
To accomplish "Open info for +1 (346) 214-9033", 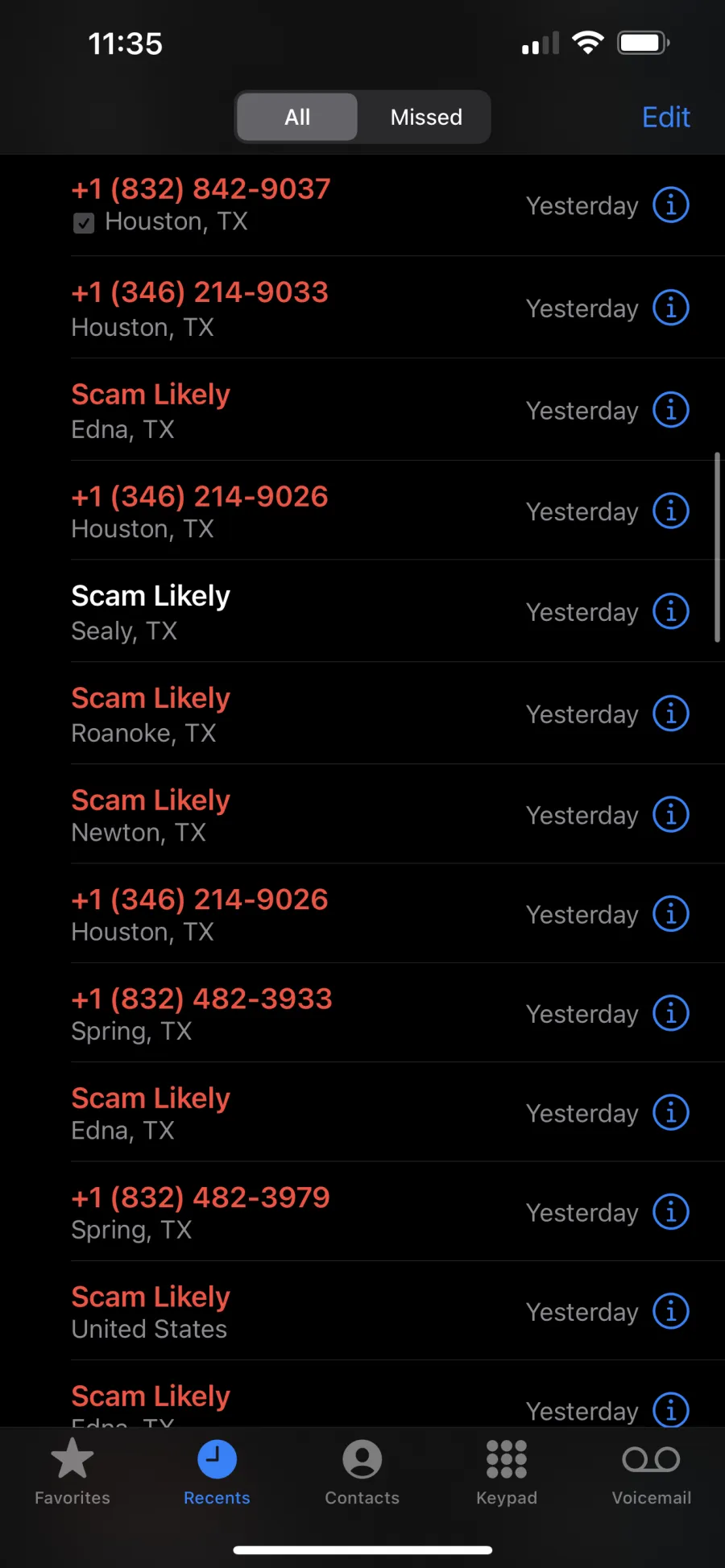I will tap(670, 308).
